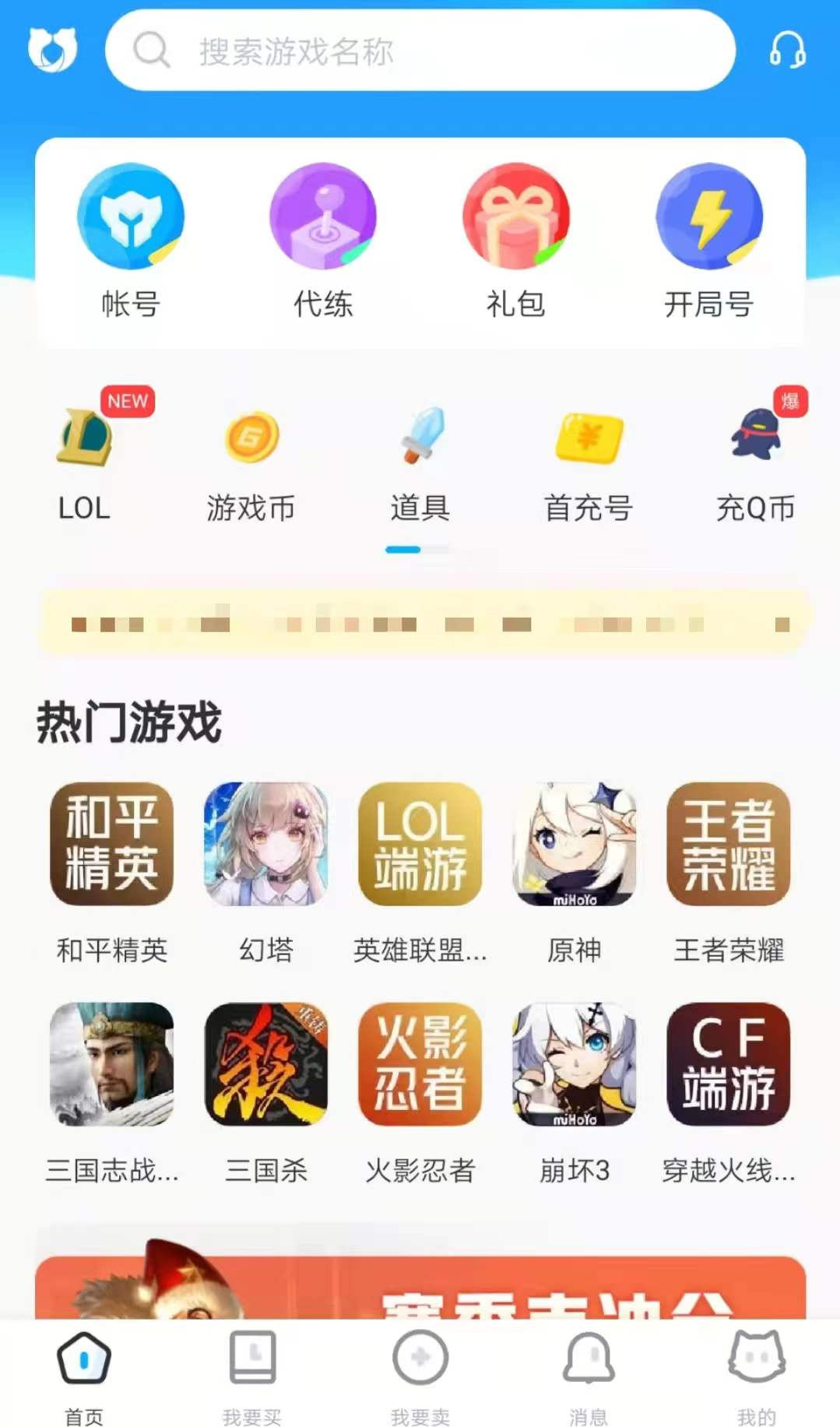Open the 帐号 category
This screenshot has width=840, height=1427.
131,241
